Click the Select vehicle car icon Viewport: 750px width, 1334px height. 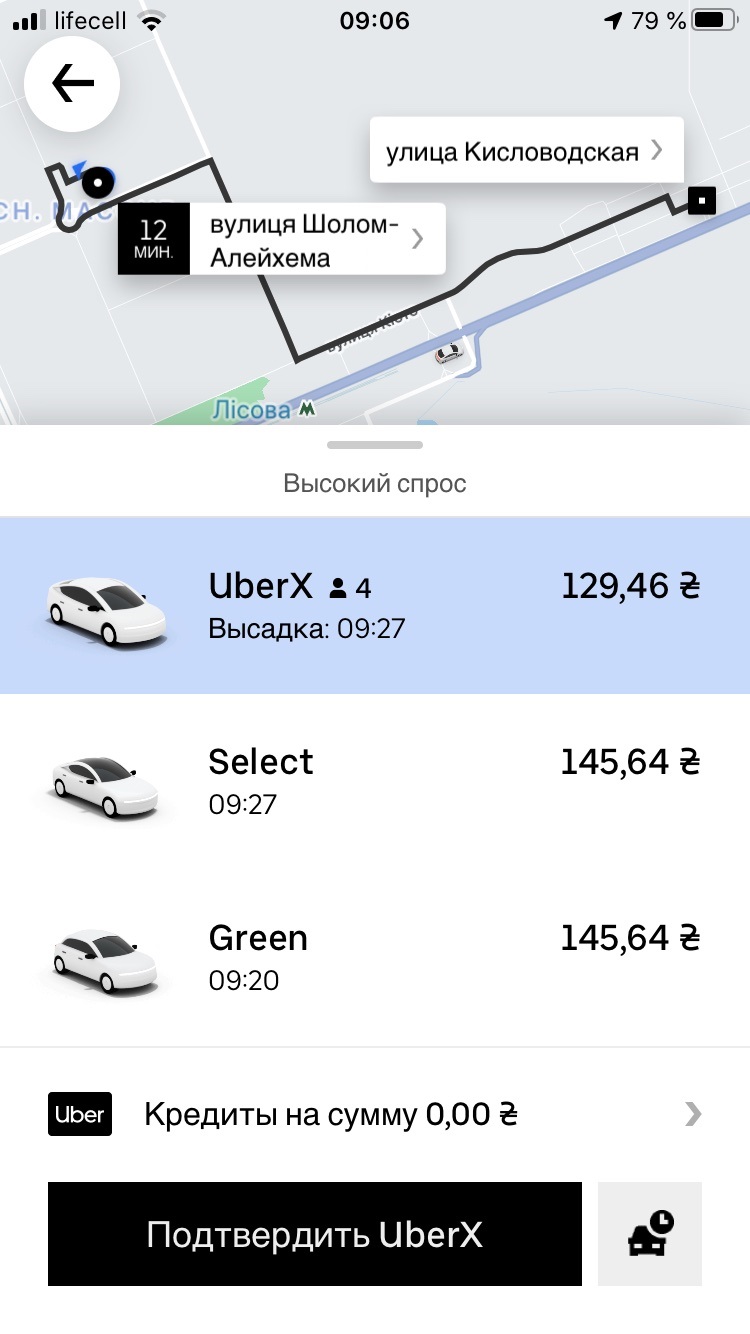tap(105, 780)
